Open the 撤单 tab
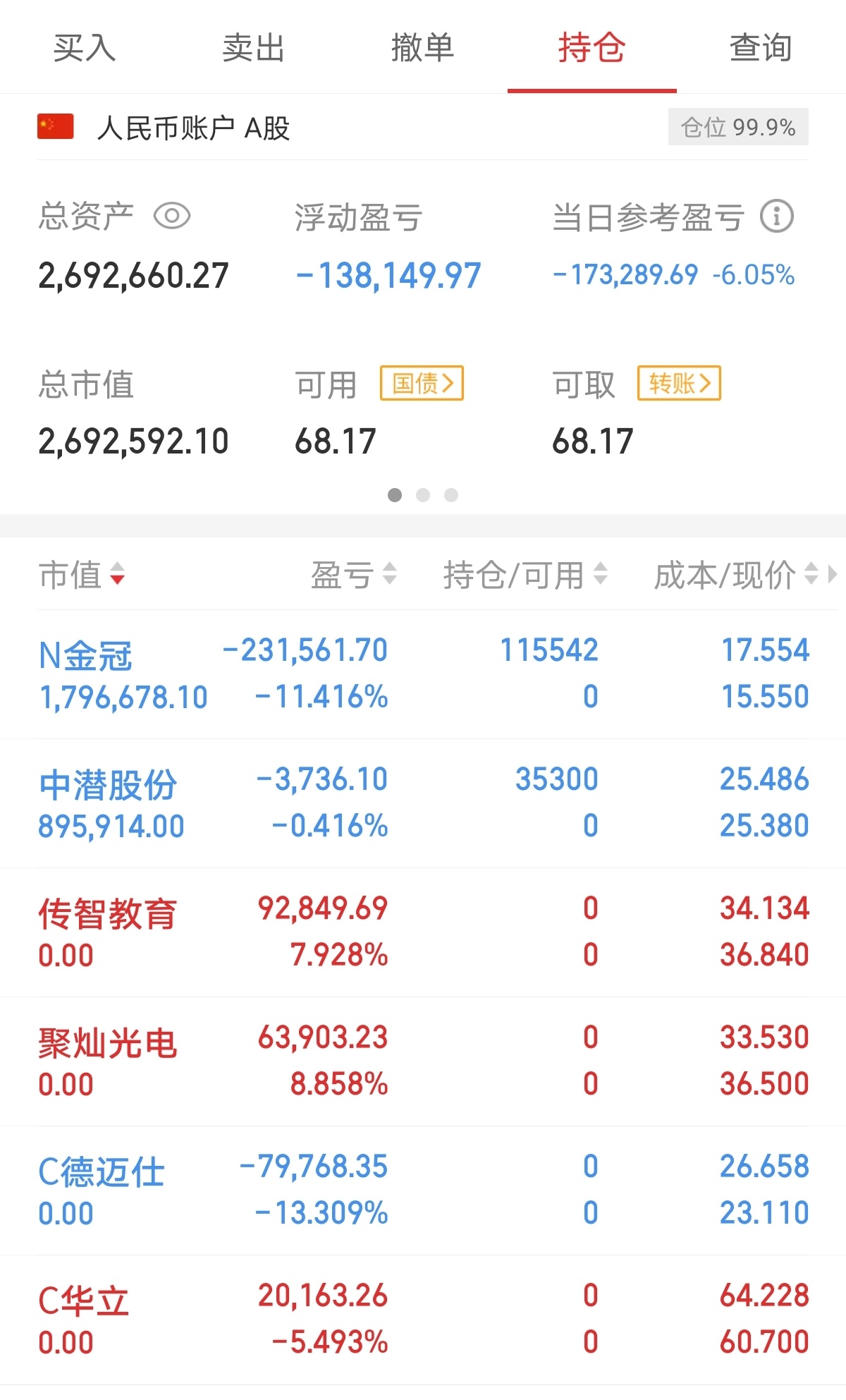Screen dimensions: 846x1400 pyautogui.click(x=423, y=48)
